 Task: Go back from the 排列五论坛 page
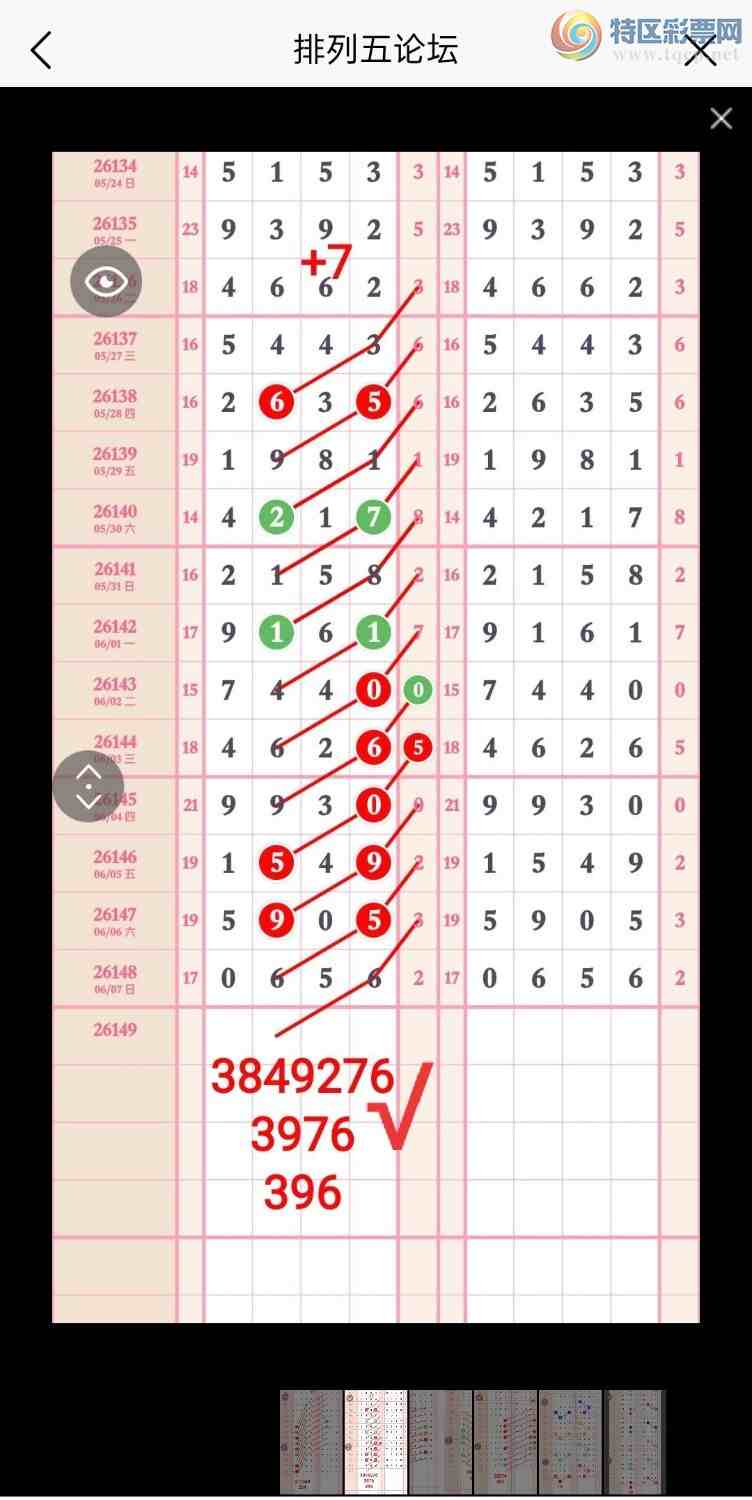tap(41, 49)
